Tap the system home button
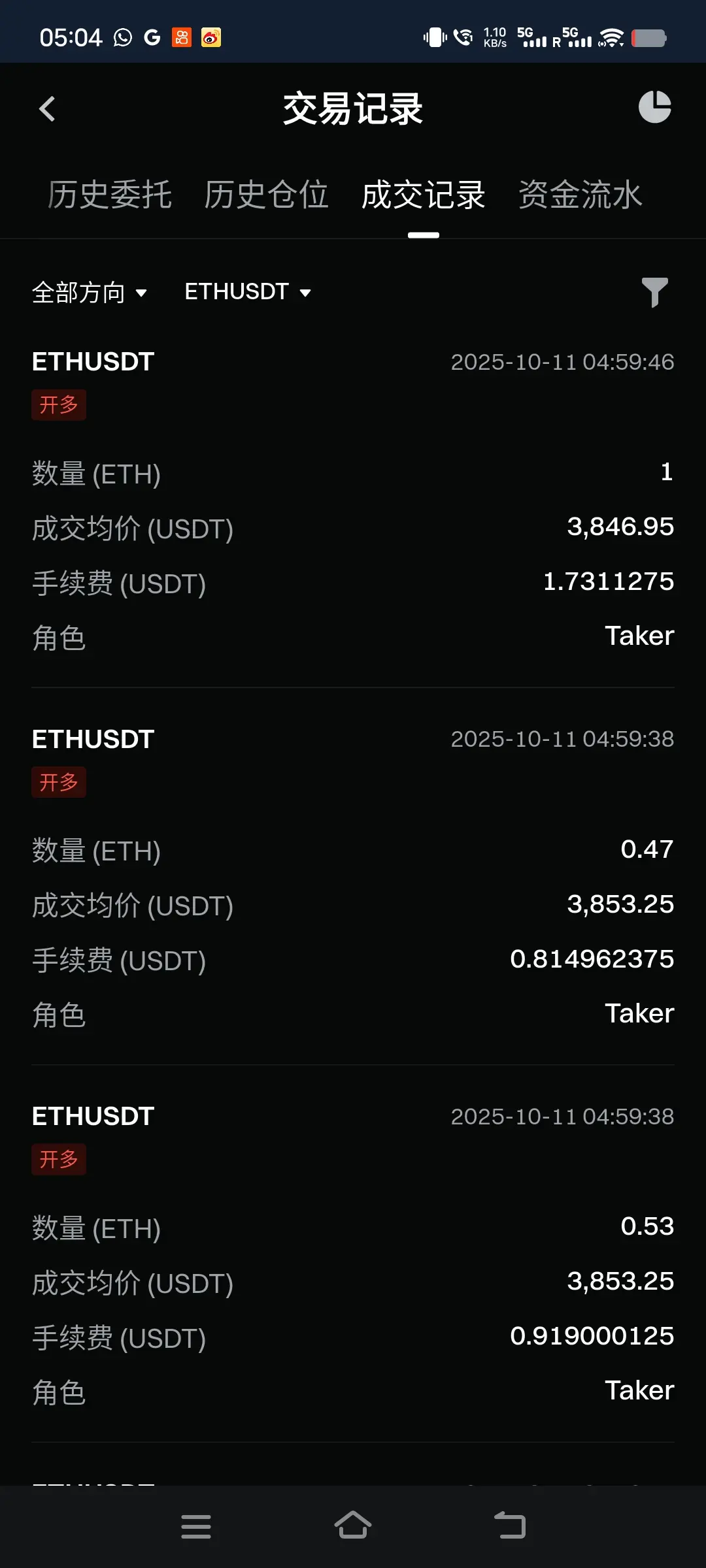This screenshot has height=1568, width=706. (x=353, y=1526)
